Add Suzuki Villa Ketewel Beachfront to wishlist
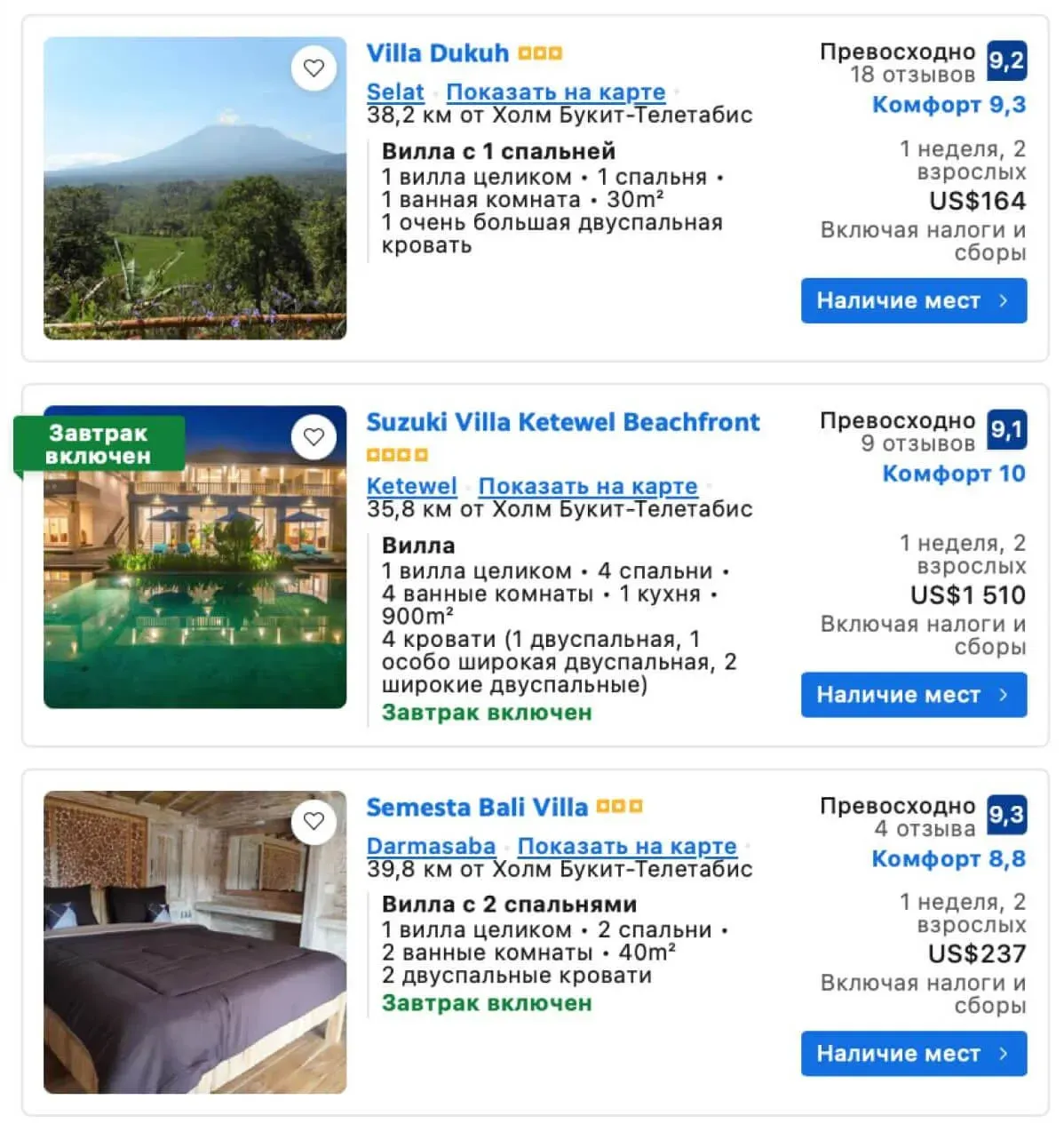Image resolution: width=1064 pixels, height=1132 pixels. (x=314, y=437)
